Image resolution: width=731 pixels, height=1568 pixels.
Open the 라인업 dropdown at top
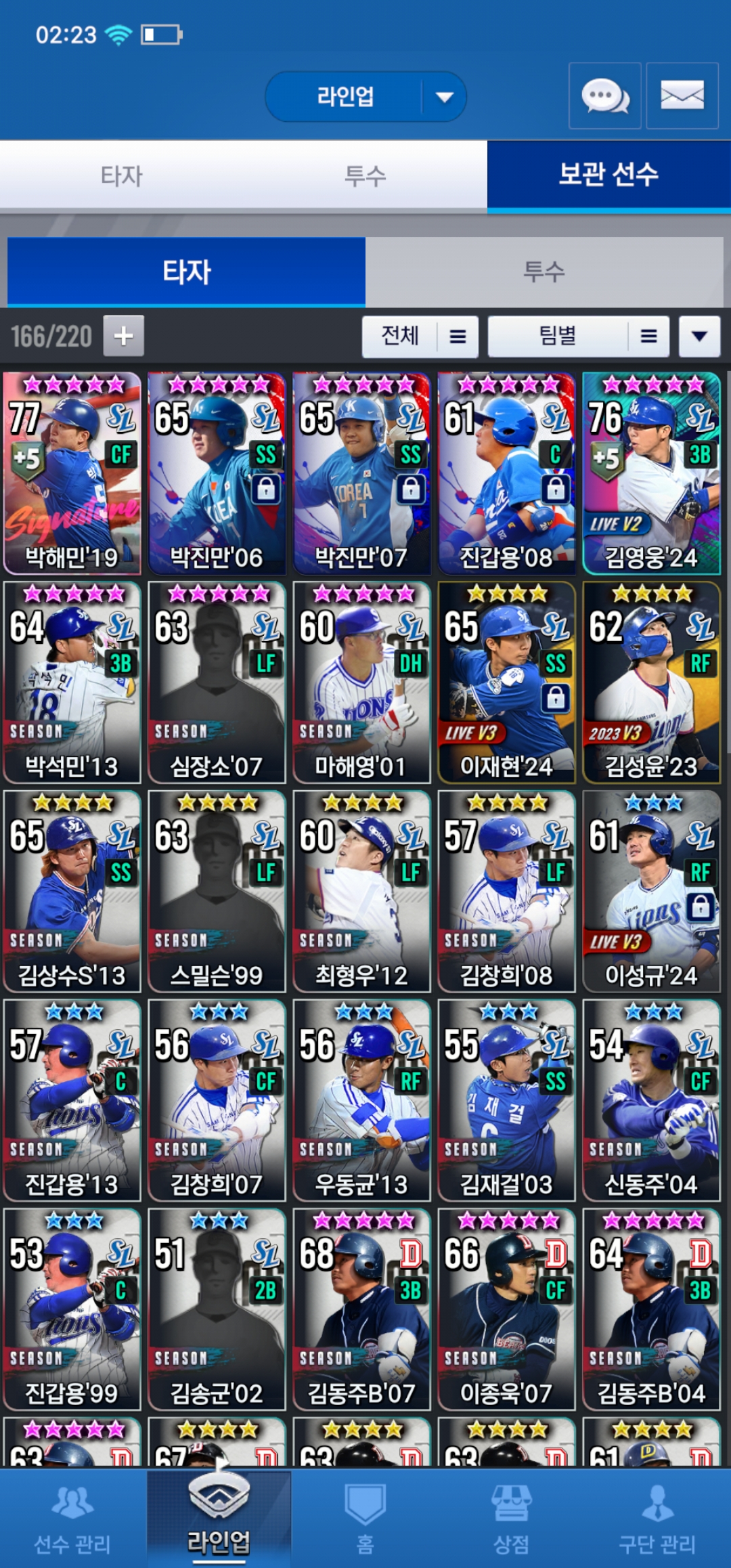[365, 97]
